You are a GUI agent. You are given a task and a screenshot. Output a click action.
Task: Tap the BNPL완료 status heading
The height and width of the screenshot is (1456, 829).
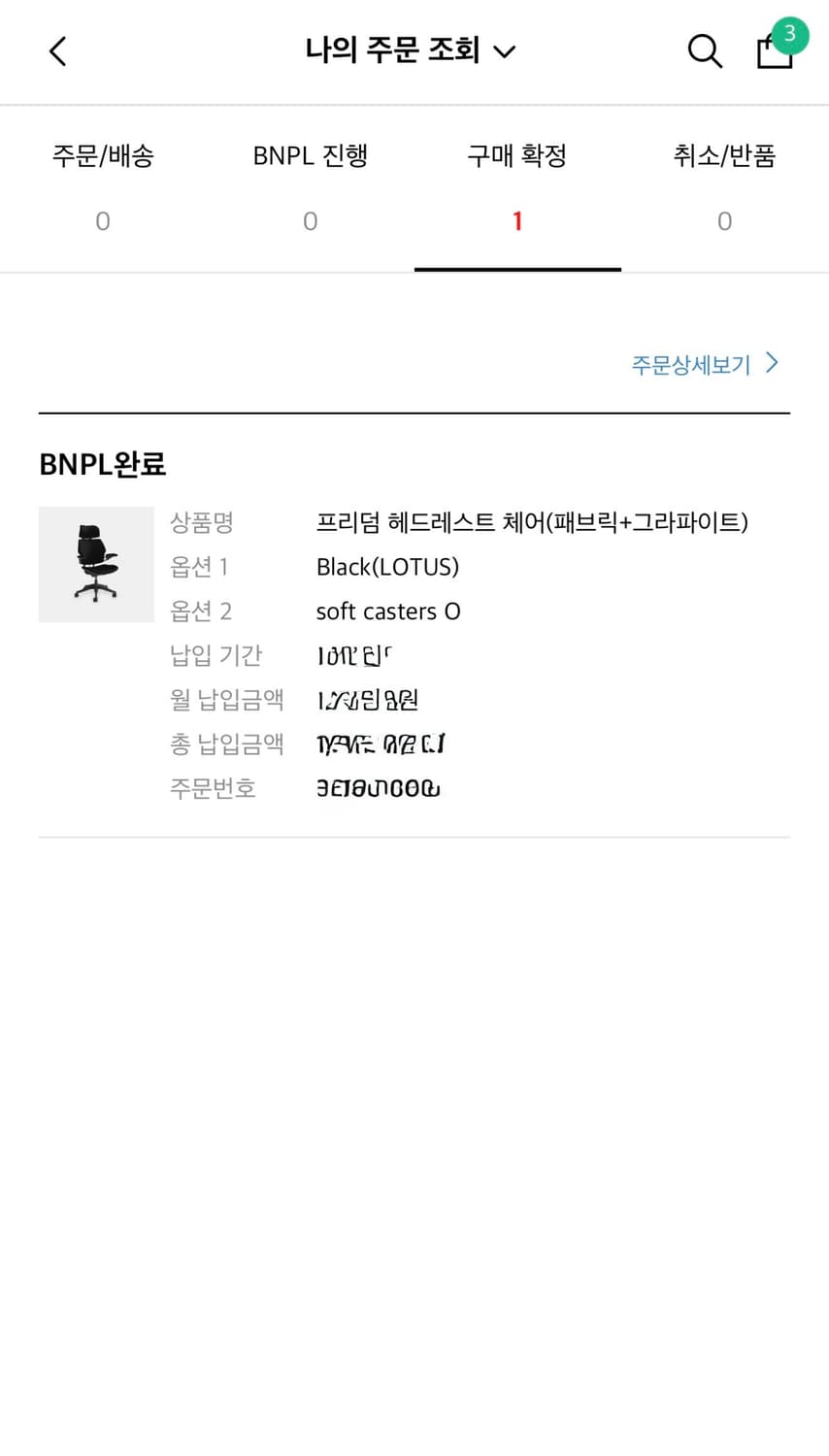click(x=102, y=465)
